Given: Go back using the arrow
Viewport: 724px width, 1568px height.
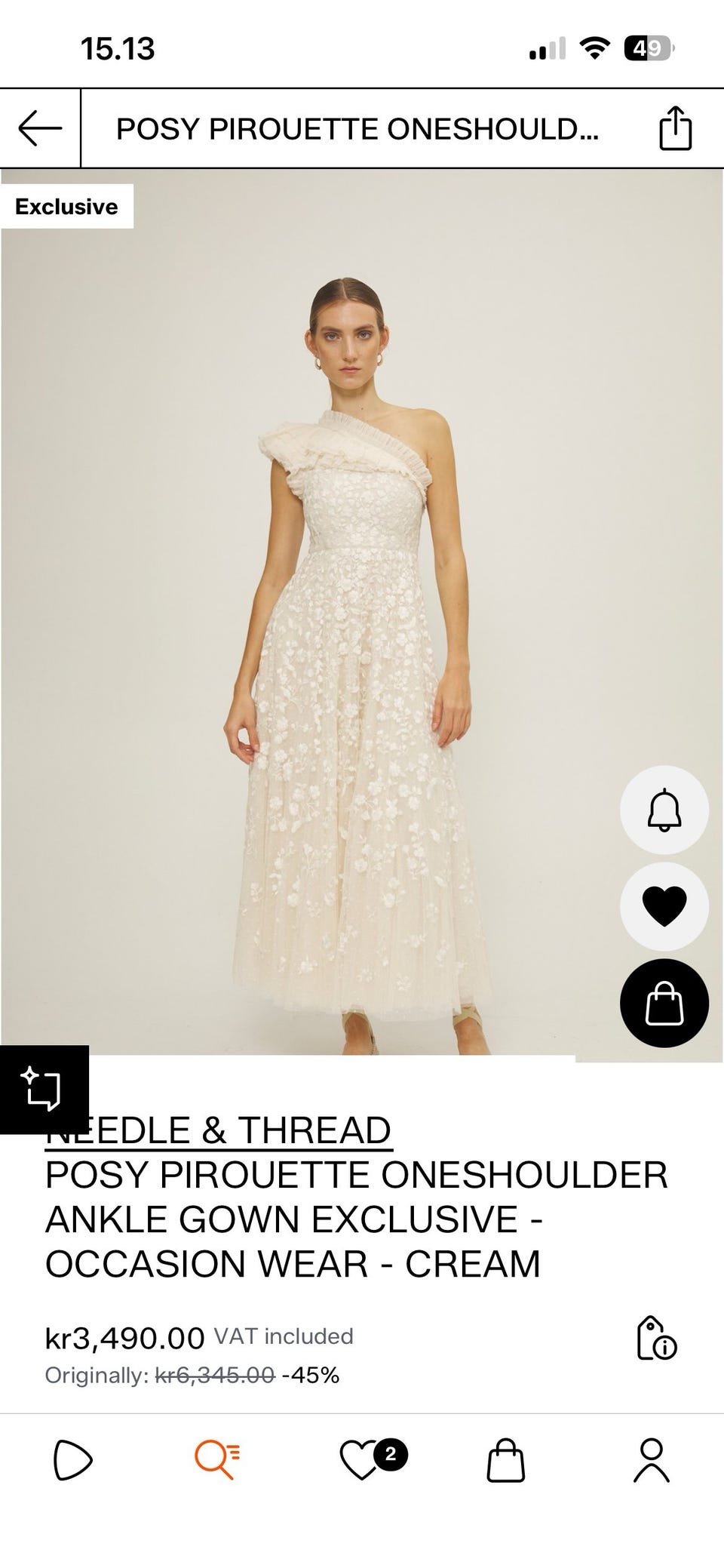Looking at the screenshot, I should point(40,128).
